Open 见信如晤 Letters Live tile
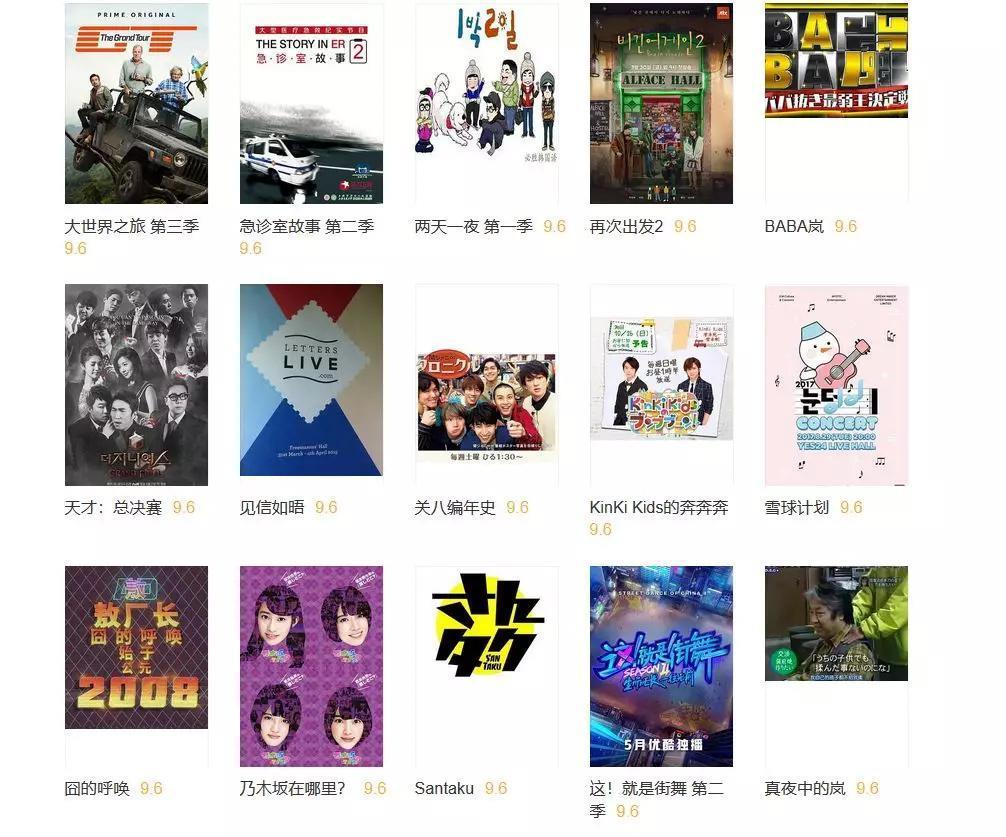Image resolution: width=1006 pixels, height=837 pixels. (311, 380)
